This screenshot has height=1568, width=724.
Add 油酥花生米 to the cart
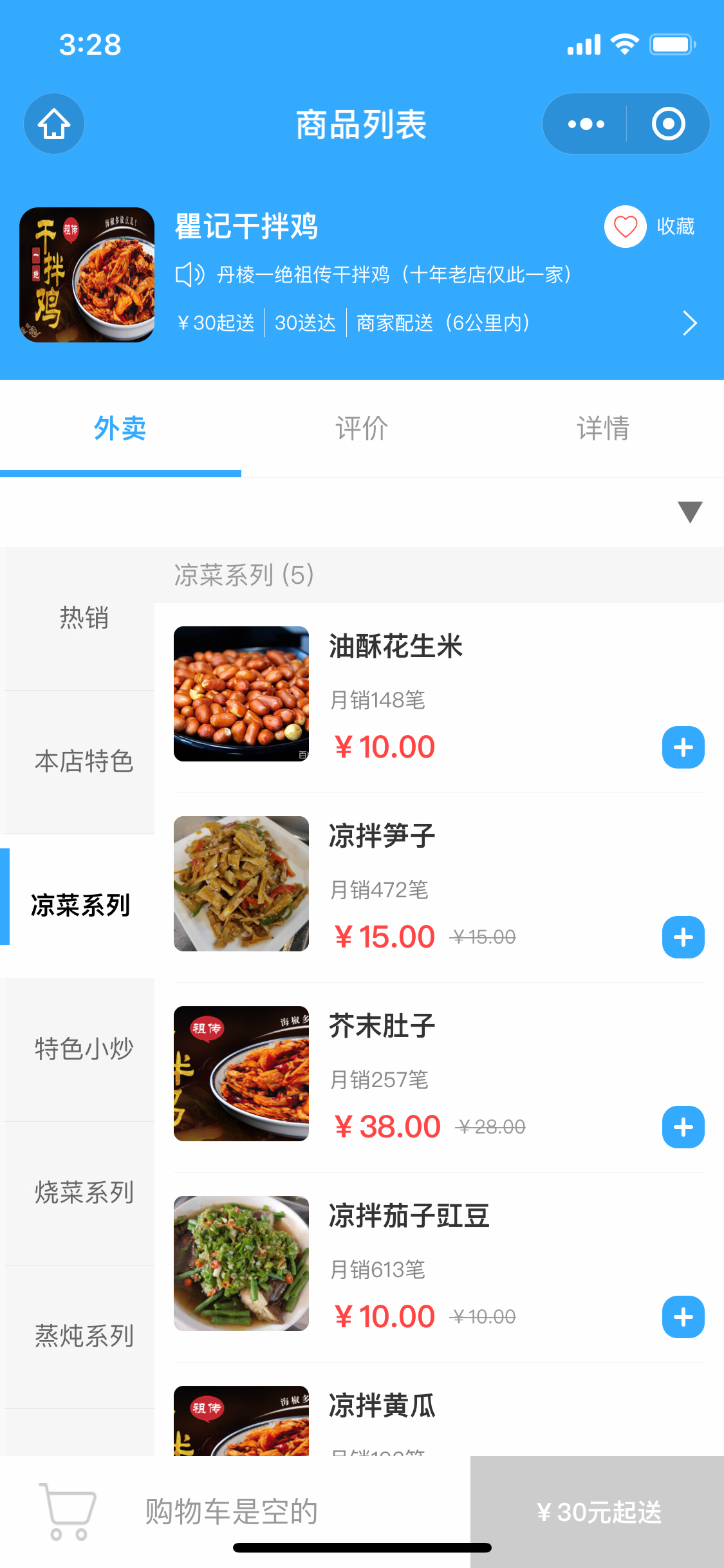tap(683, 747)
